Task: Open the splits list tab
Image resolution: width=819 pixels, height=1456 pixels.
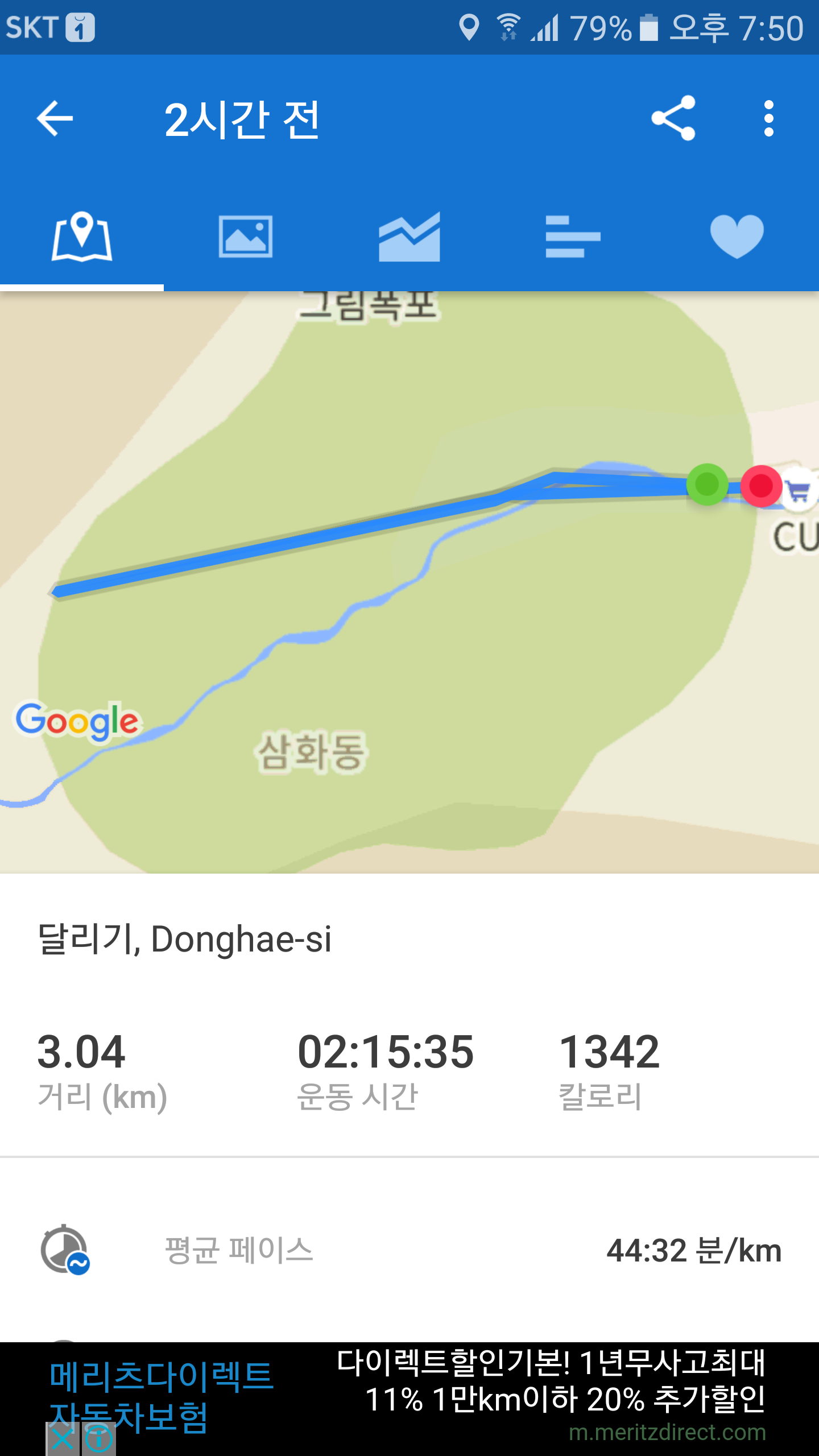Action: pos(573,237)
